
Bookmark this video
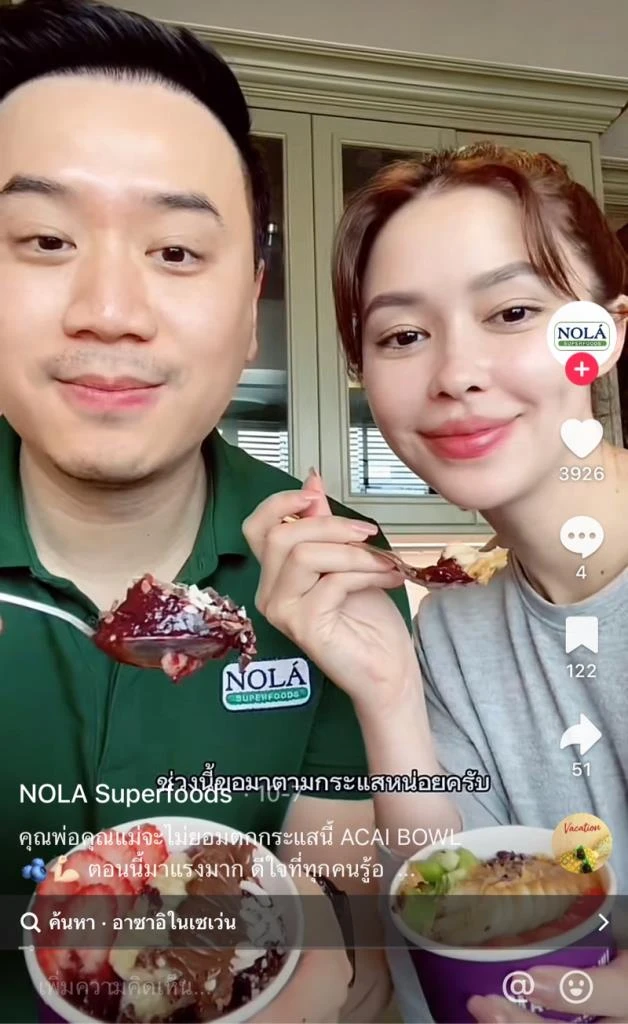point(581,635)
